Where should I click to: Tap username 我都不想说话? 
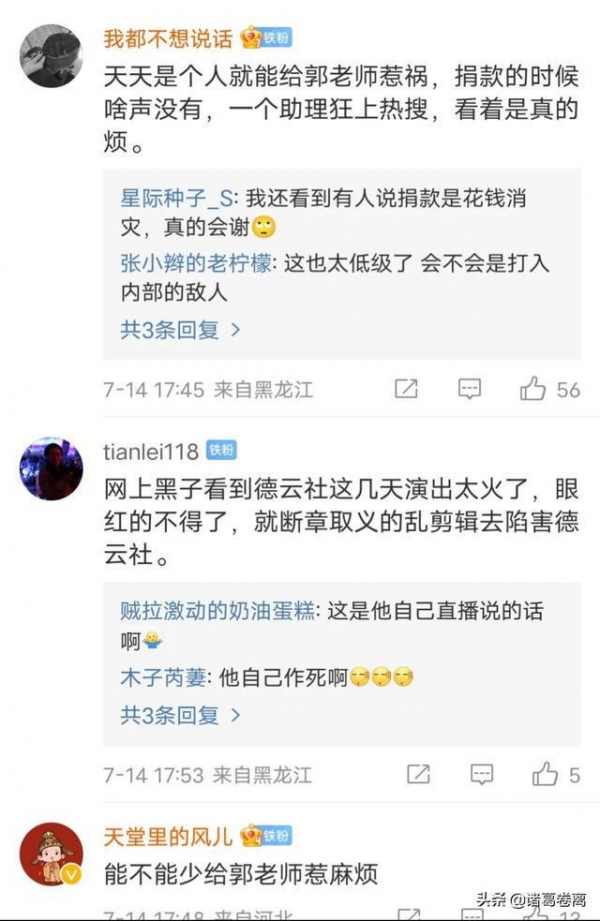point(168,39)
